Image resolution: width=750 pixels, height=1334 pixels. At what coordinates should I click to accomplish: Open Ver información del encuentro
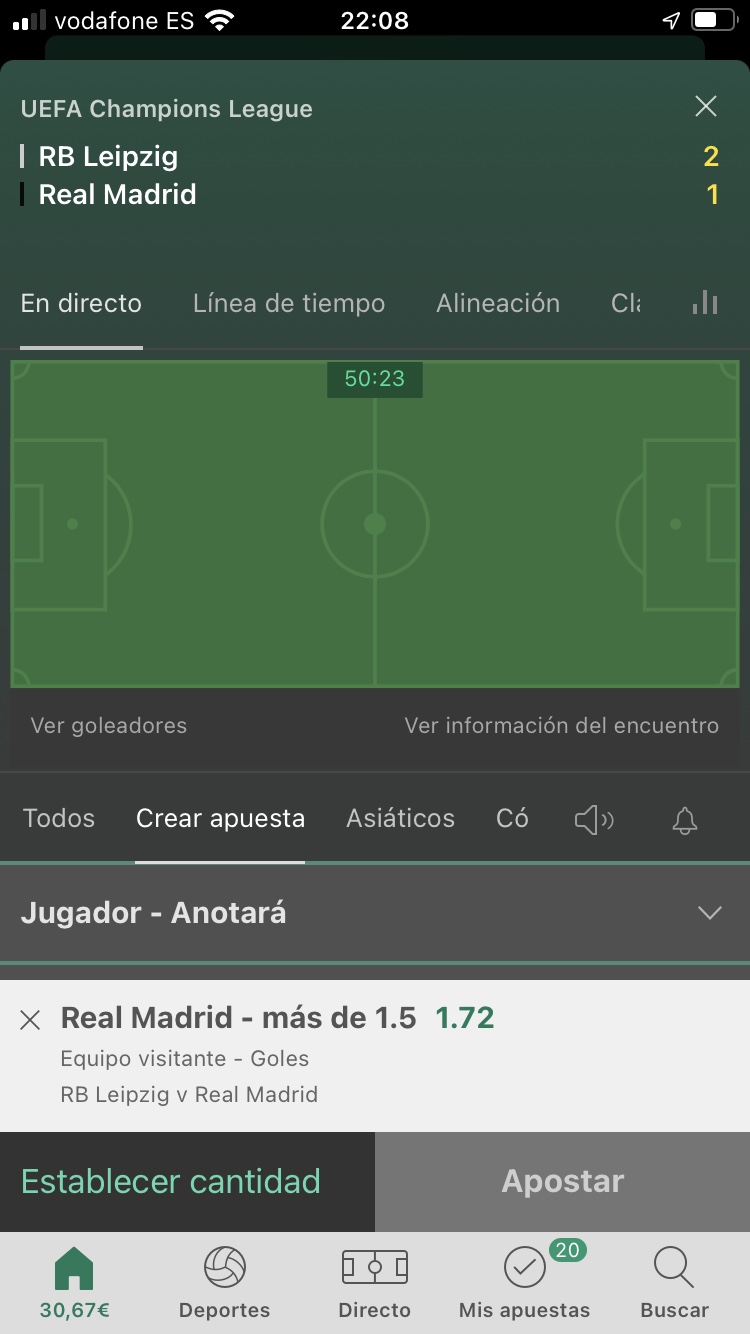(561, 726)
